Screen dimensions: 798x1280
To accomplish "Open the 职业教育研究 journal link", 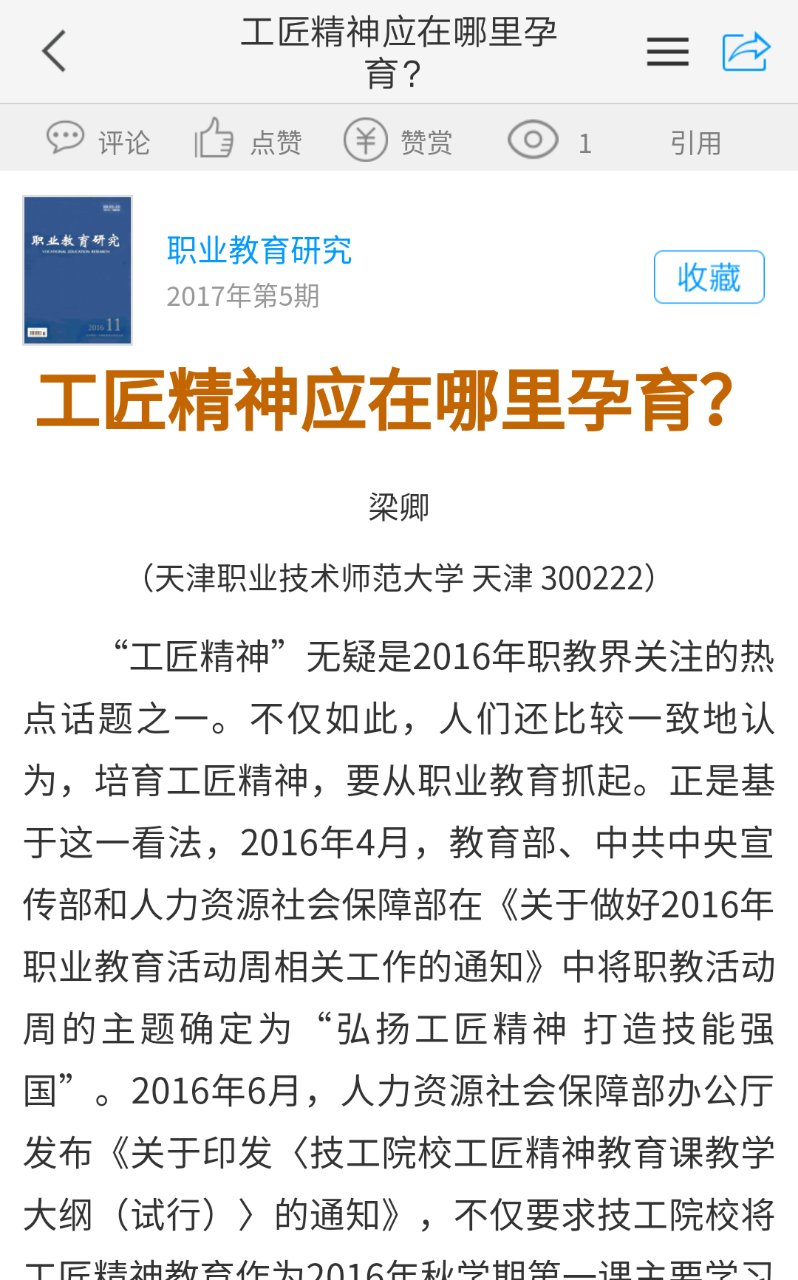I will click(x=259, y=250).
